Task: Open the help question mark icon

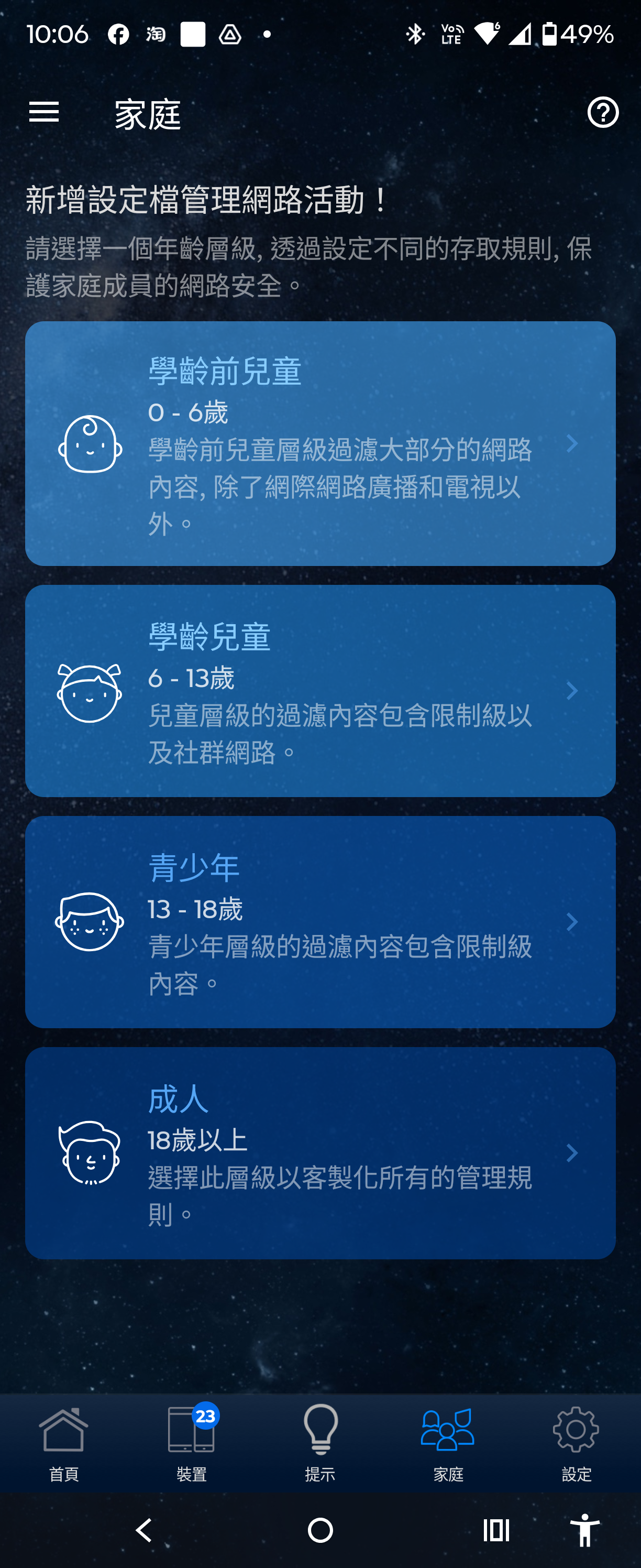Action: click(x=602, y=113)
